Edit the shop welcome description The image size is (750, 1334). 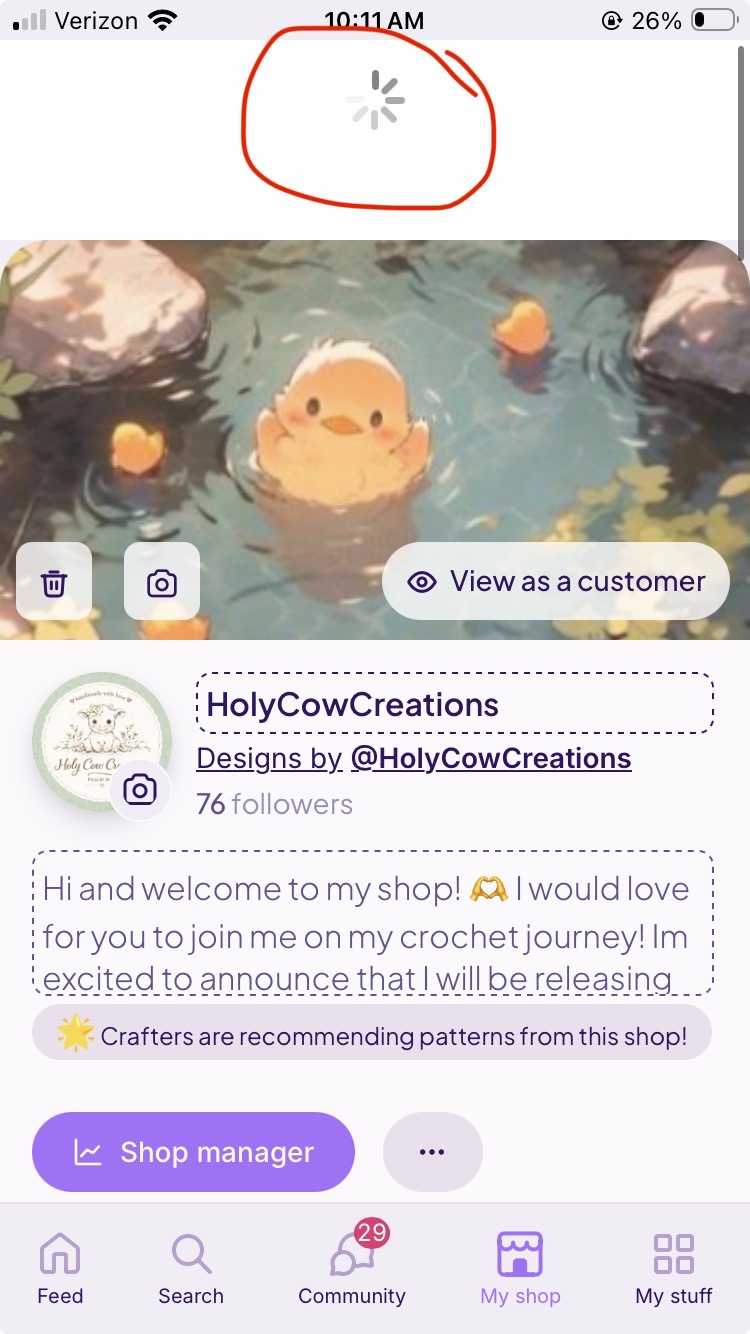coord(373,922)
